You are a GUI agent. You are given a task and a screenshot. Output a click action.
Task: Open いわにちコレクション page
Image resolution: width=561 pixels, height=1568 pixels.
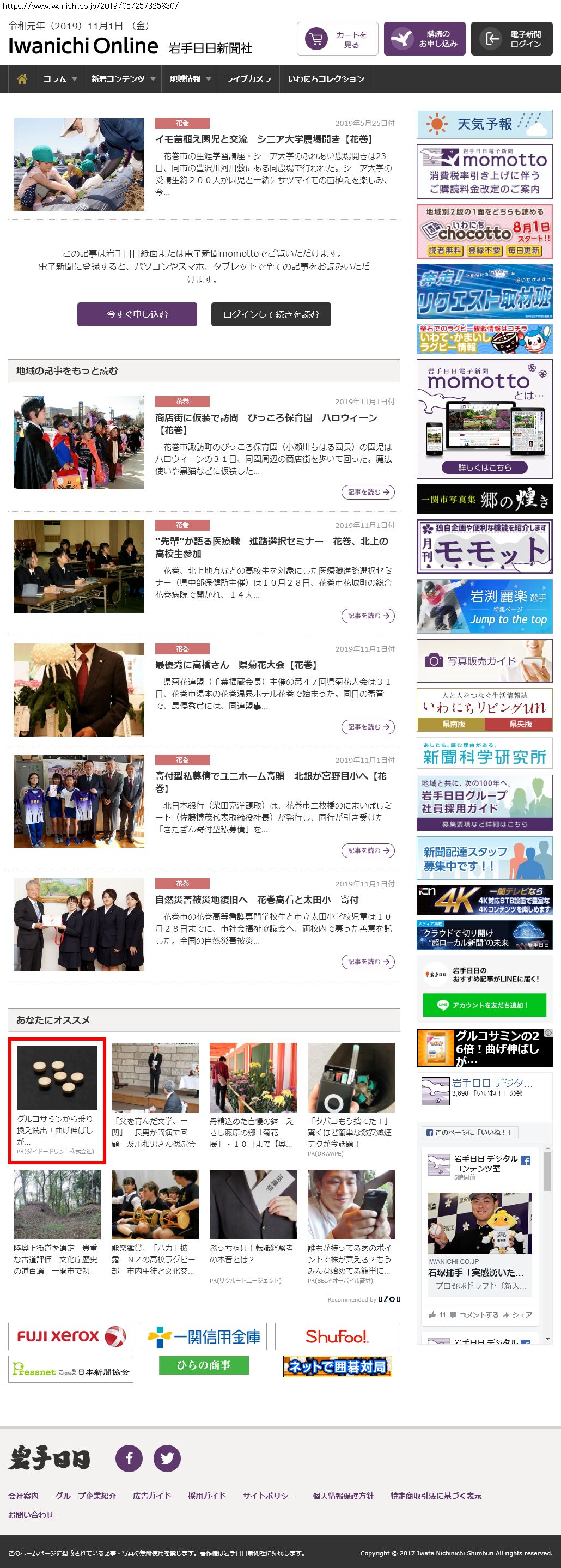click(x=326, y=79)
